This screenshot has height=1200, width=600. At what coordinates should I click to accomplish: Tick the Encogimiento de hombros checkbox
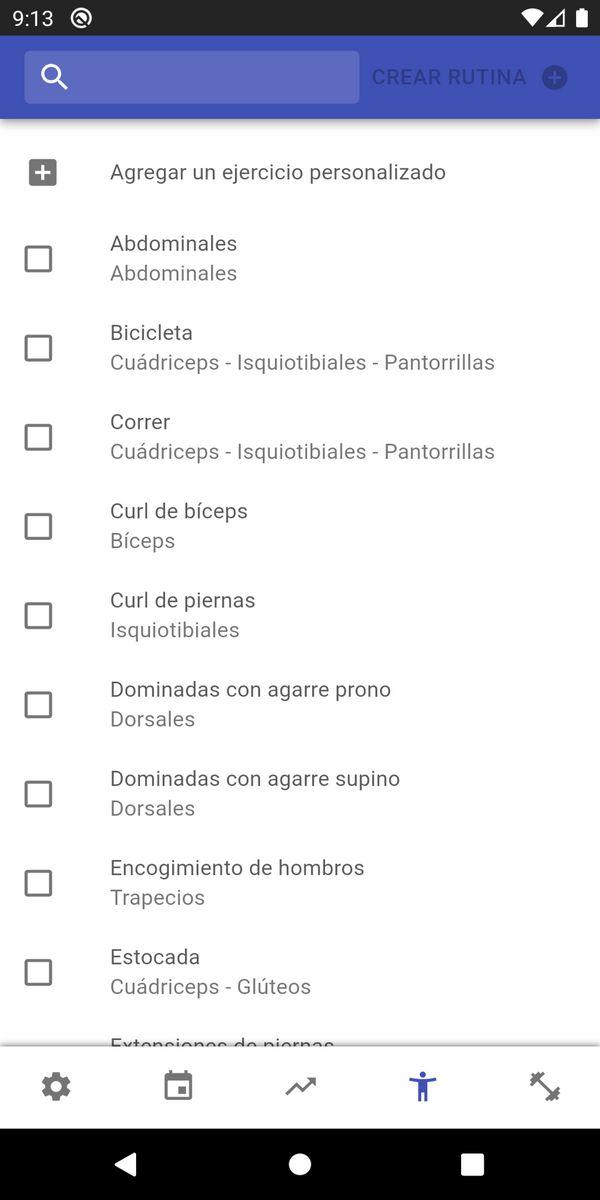tap(38, 883)
